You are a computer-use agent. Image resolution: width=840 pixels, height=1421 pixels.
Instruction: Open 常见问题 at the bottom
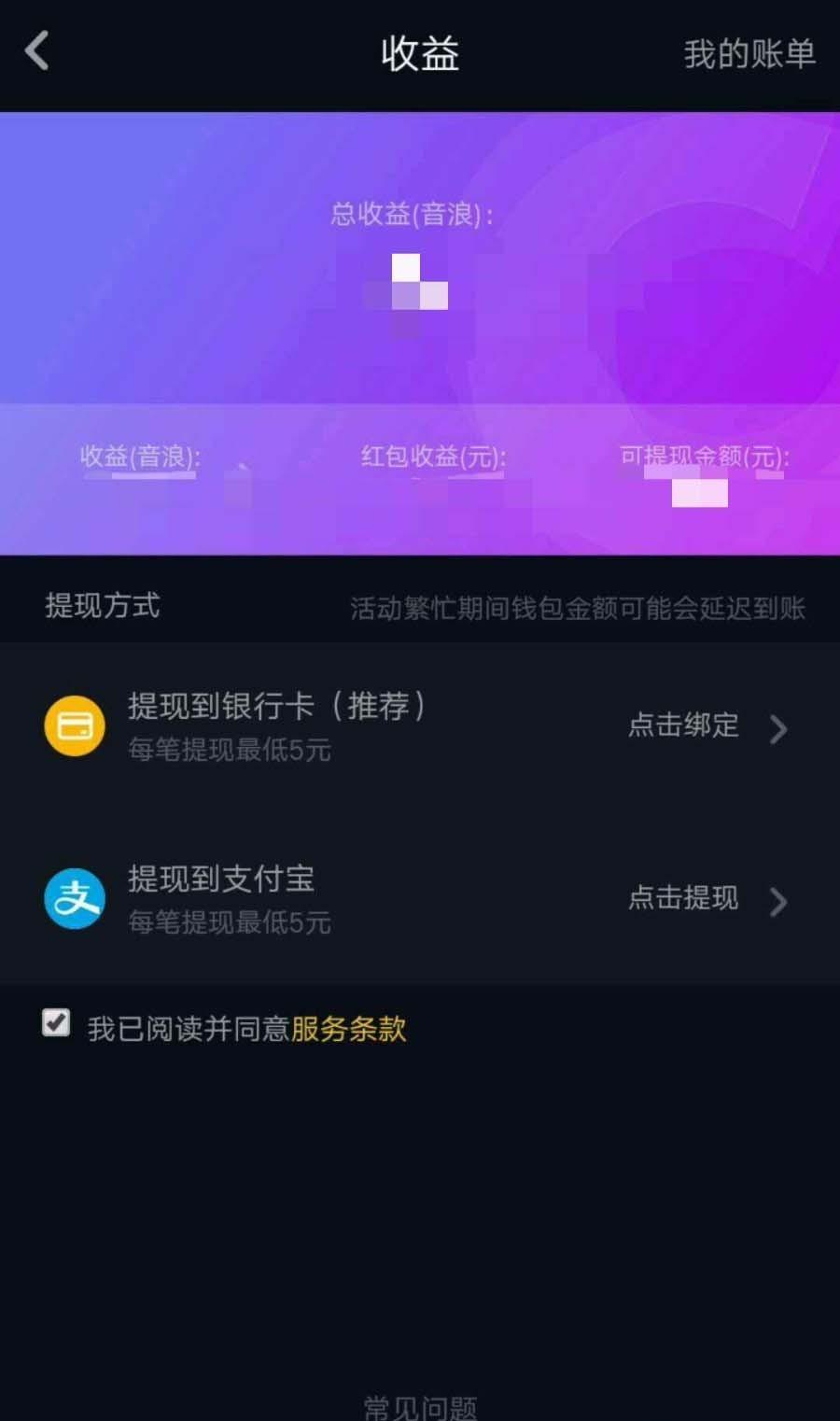pos(419,1405)
